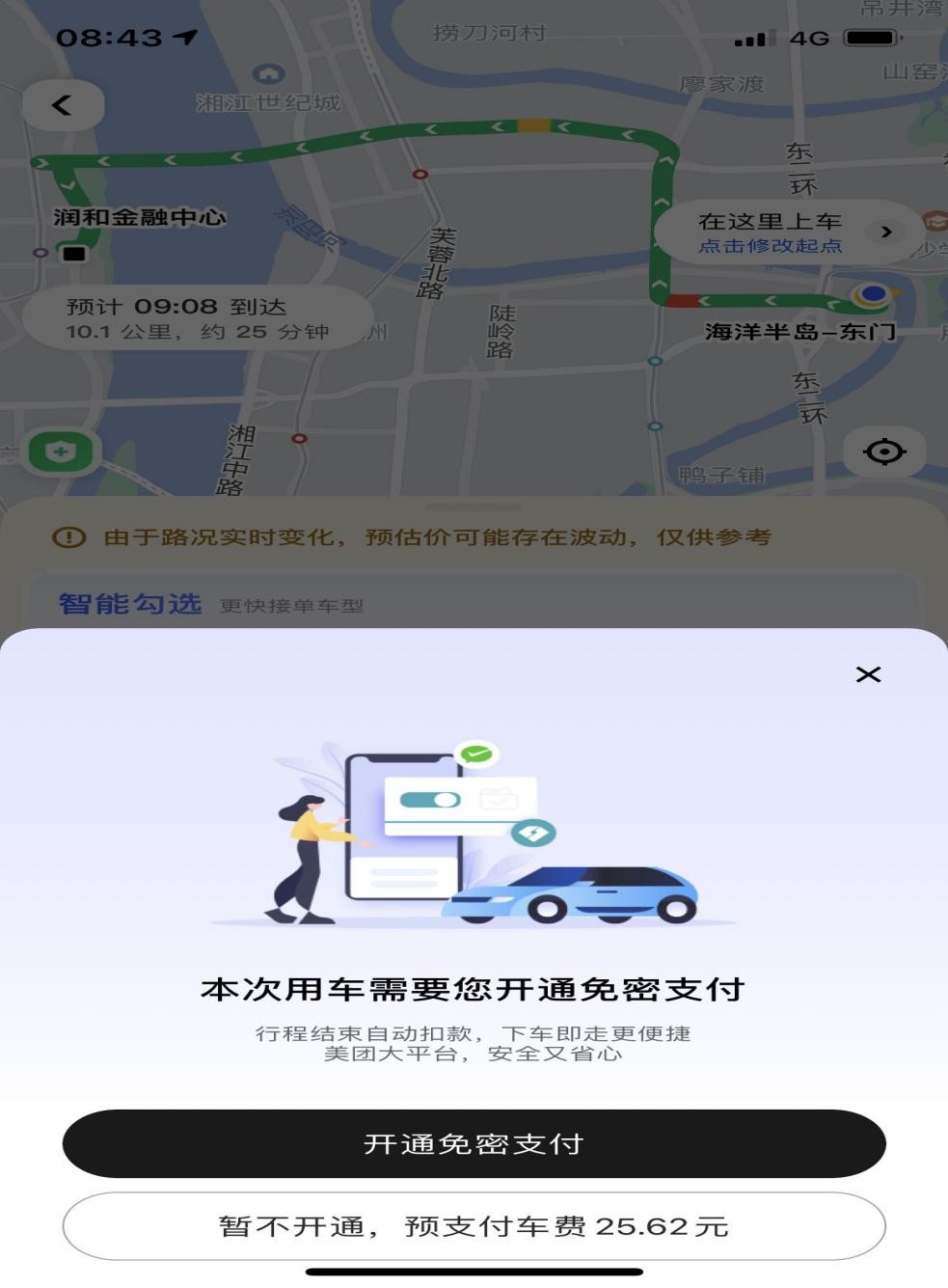
Task: Tap 开通免密支付 to enable password-free payment
Action: pyautogui.click(x=474, y=1144)
